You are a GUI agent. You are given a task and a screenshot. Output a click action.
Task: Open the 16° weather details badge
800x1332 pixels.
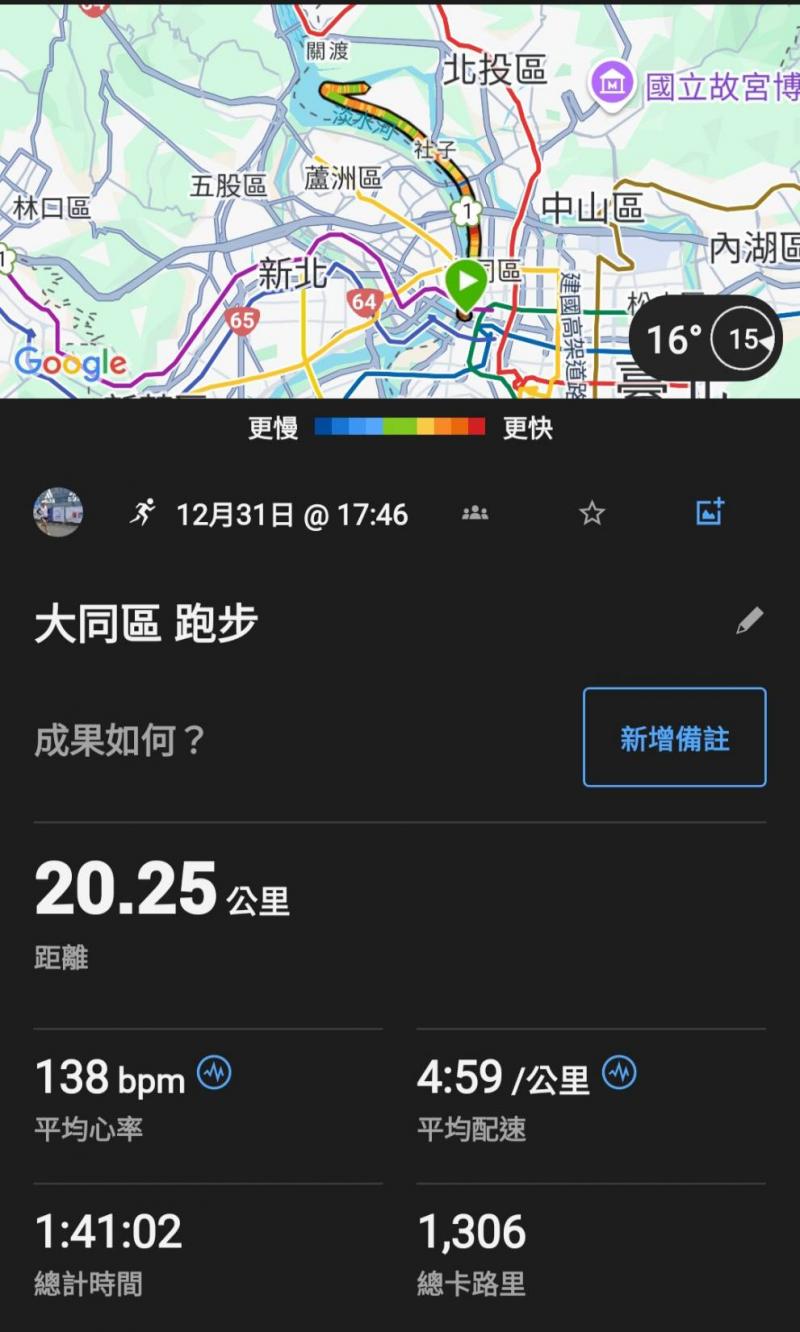[x=706, y=339]
